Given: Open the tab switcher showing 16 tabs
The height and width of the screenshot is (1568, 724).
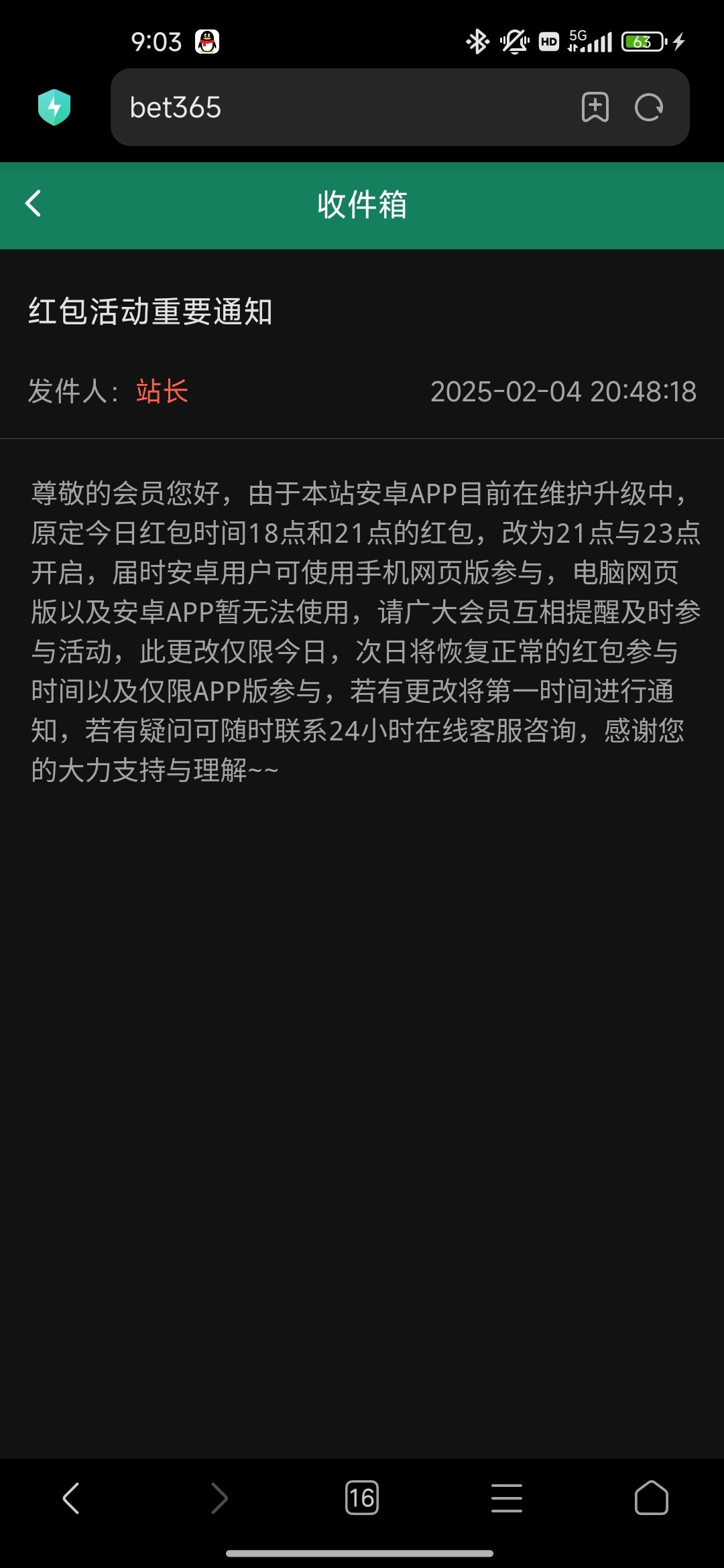Looking at the screenshot, I should pyautogui.click(x=362, y=1498).
